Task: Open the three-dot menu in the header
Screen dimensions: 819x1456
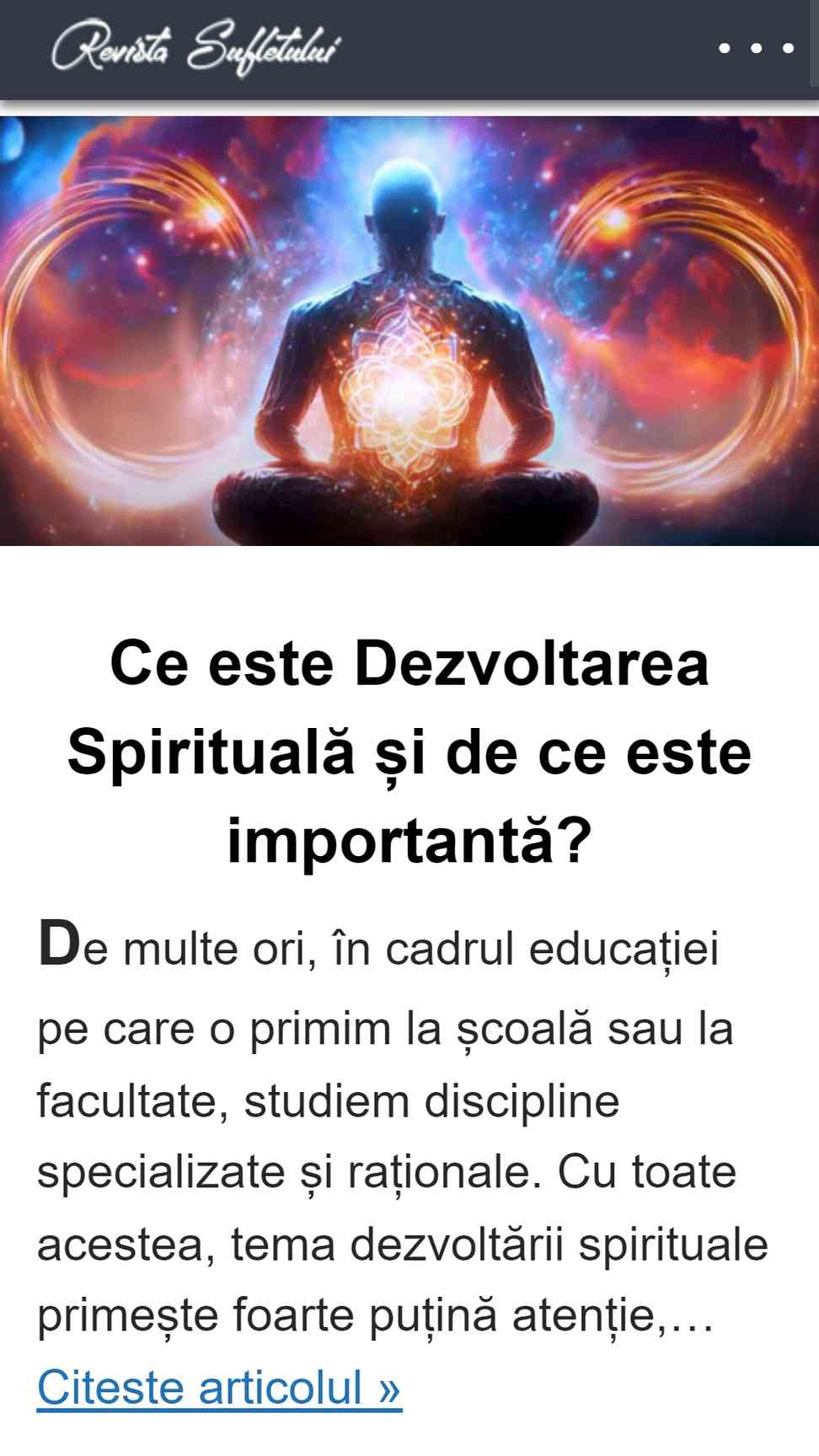Action: pos(756,48)
